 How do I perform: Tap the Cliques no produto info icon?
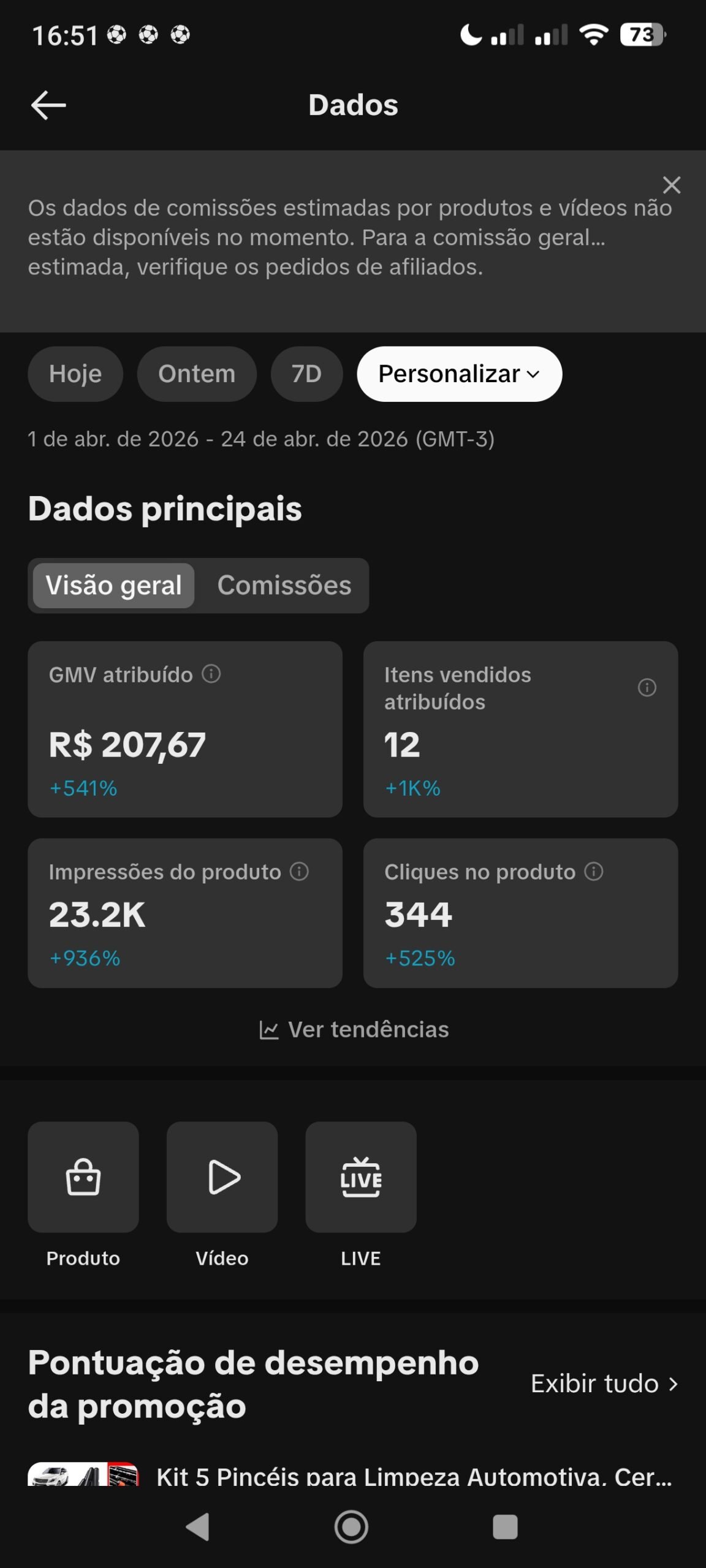pos(594,872)
